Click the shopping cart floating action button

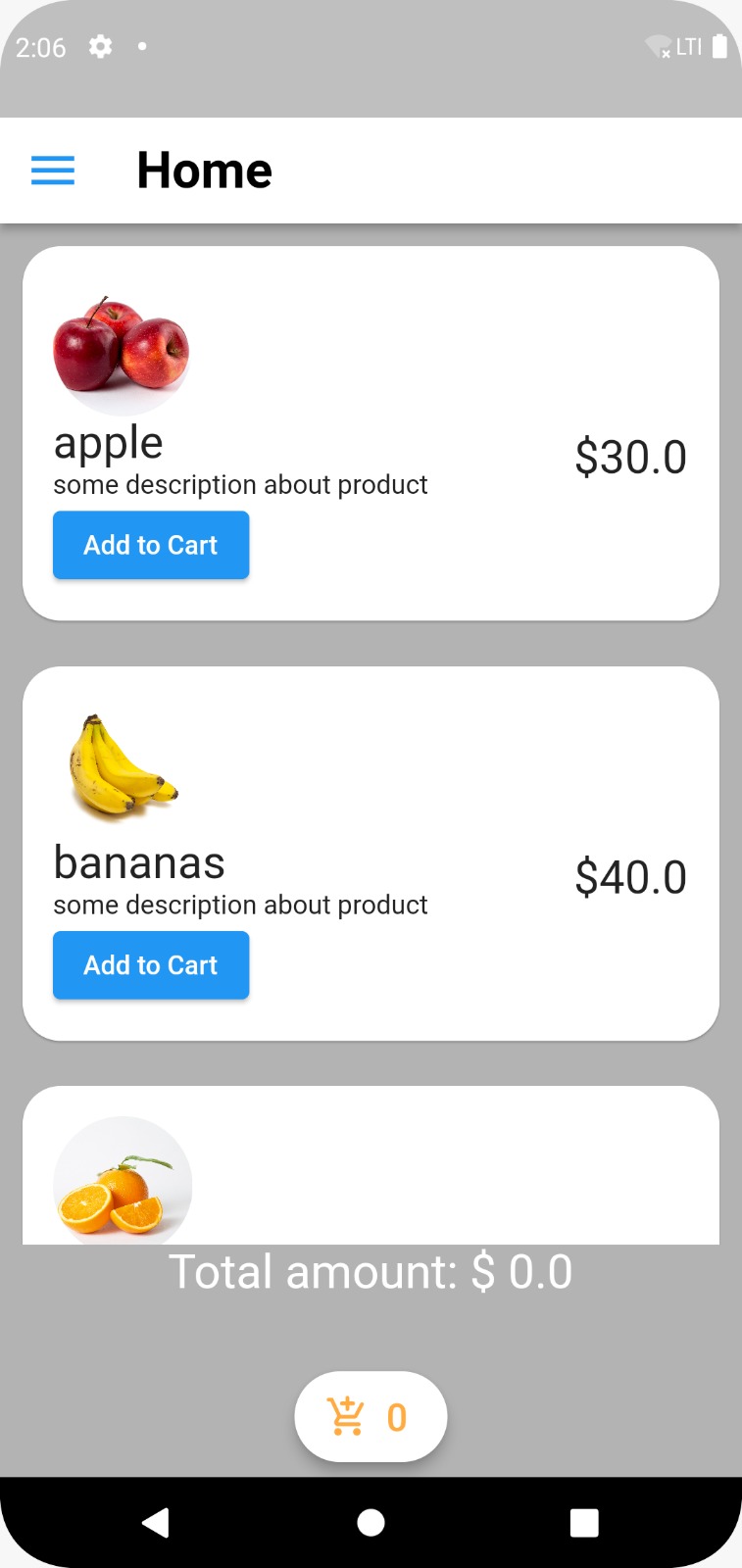pos(371,1416)
